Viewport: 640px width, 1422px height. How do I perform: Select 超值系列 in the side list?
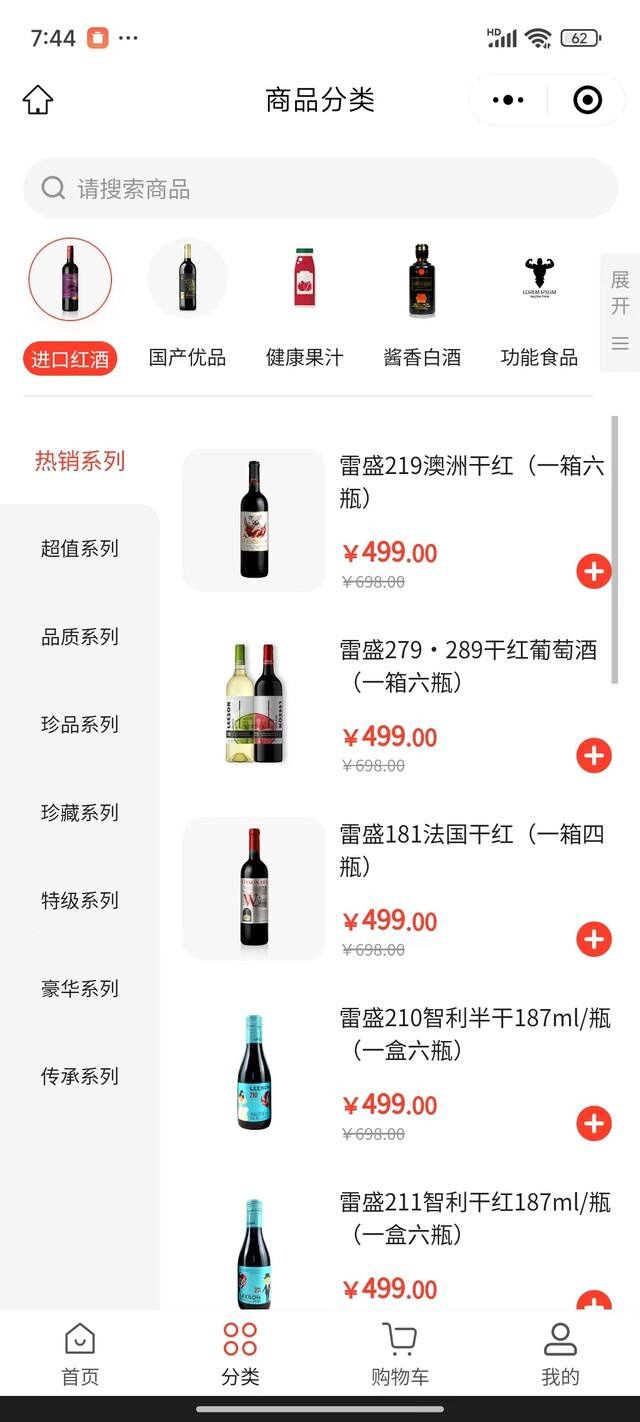[80, 548]
